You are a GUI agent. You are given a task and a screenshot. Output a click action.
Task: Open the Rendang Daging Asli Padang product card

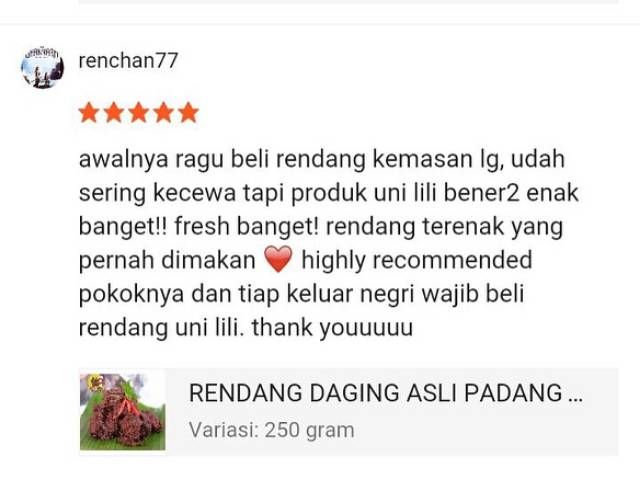pyautogui.click(x=348, y=411)
